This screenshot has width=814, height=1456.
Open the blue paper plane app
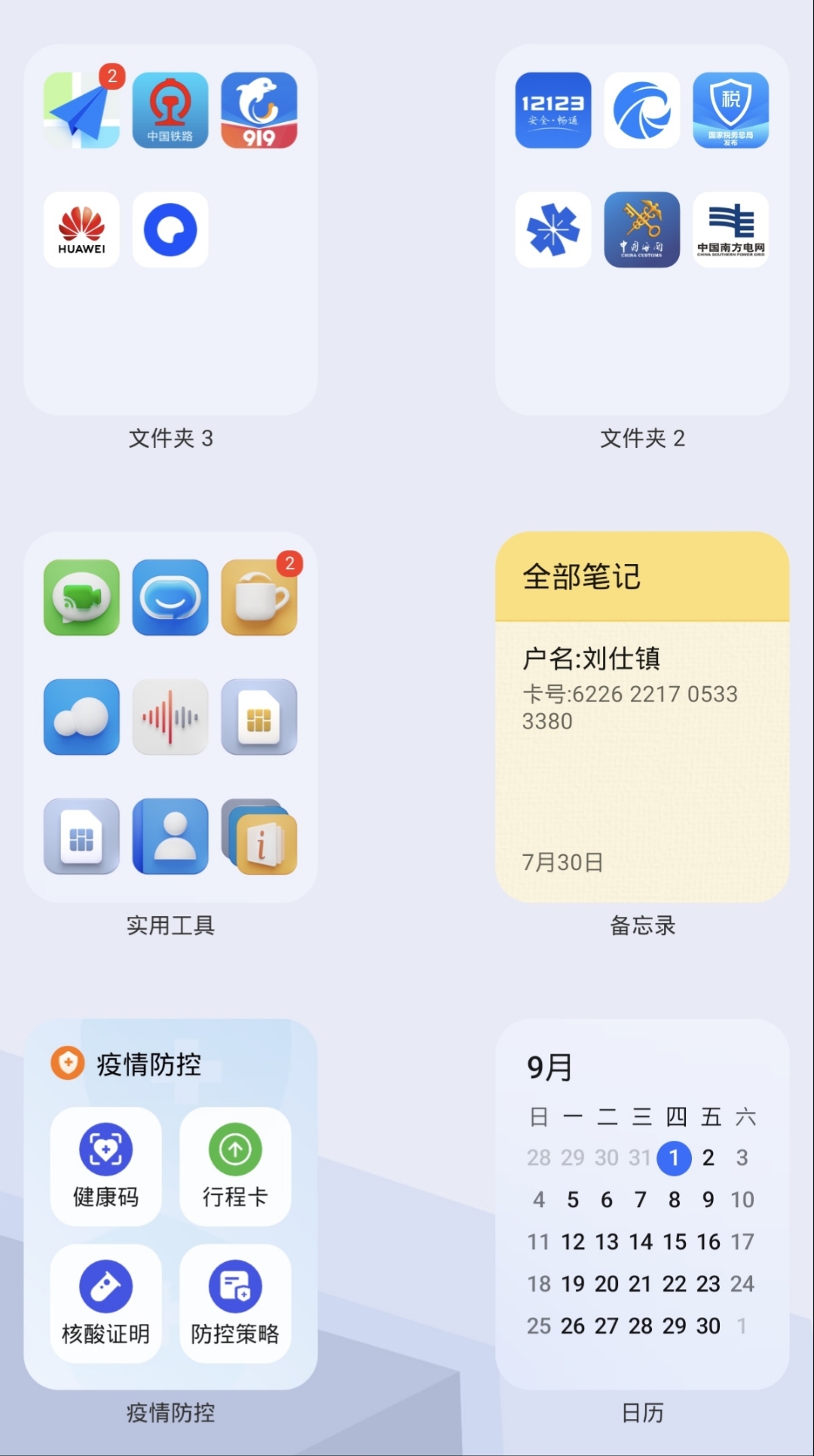(81, 110)
